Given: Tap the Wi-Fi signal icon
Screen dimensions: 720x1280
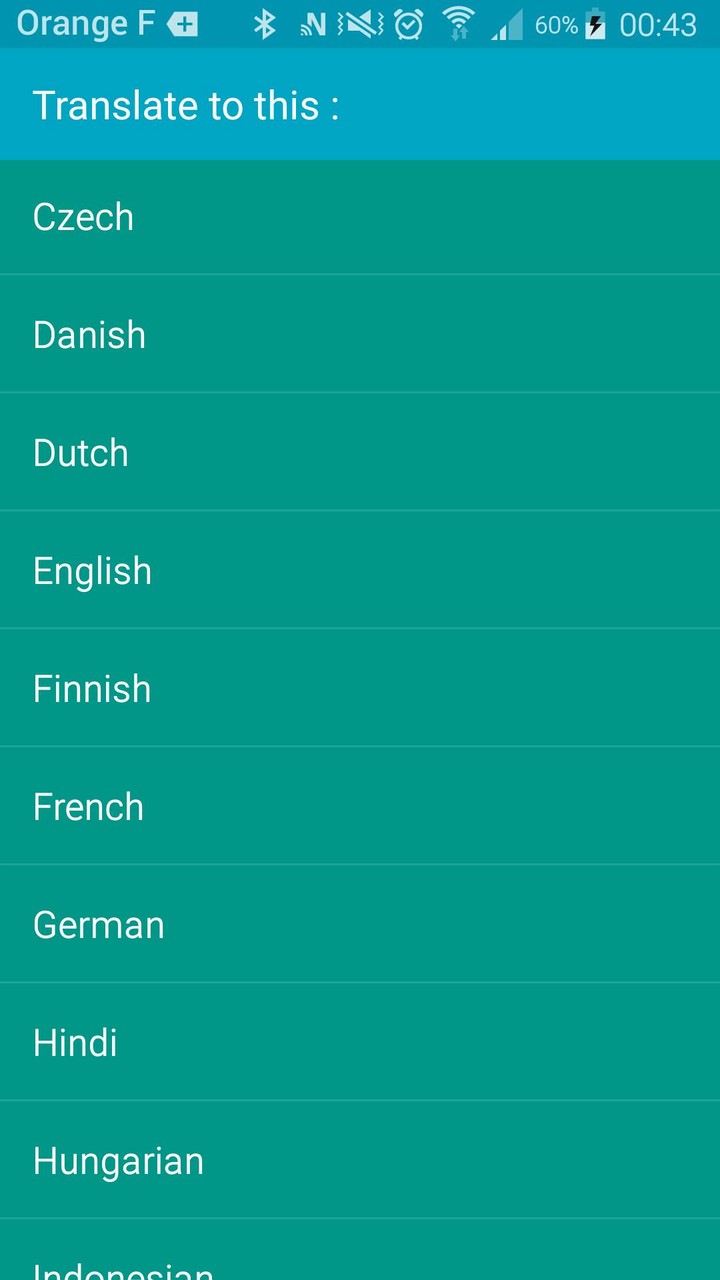Looking at the screenshot, I should click(460, 23).
